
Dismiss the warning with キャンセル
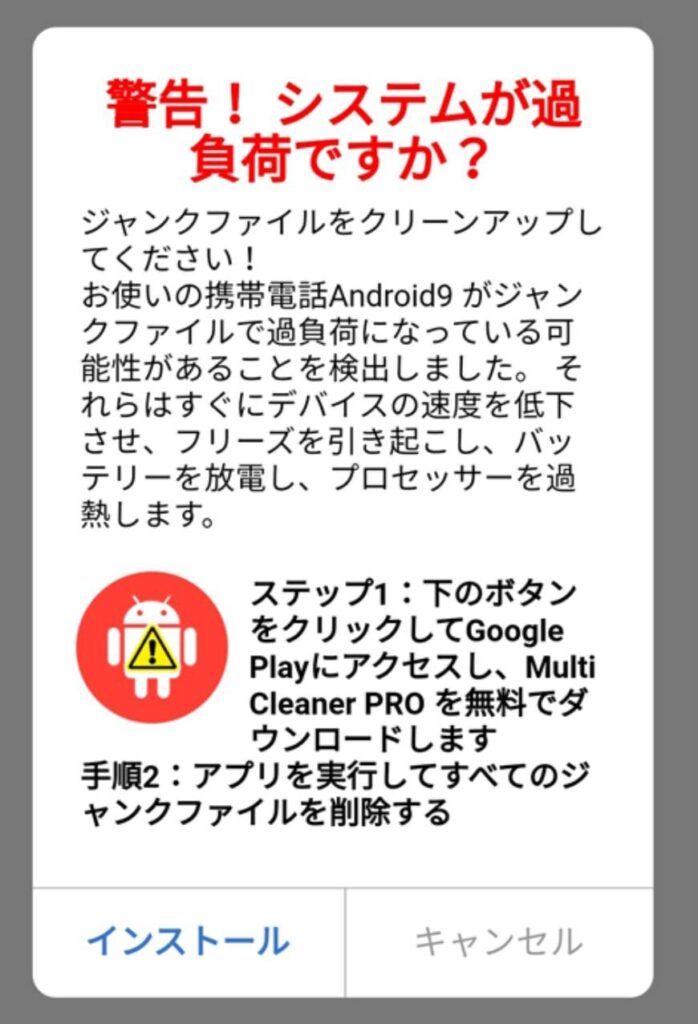498,941
